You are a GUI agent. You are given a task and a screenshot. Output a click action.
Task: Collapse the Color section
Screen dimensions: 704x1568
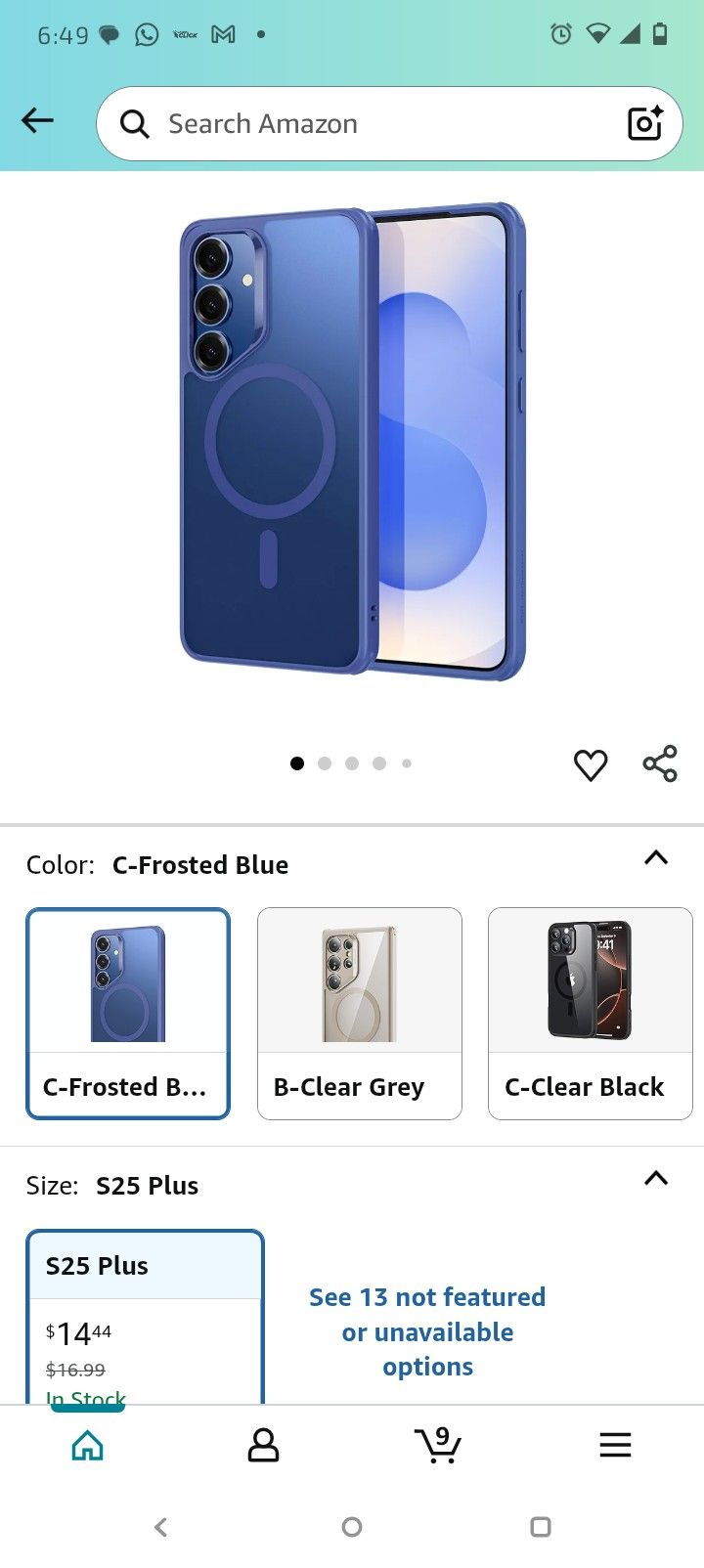[655, 857]
